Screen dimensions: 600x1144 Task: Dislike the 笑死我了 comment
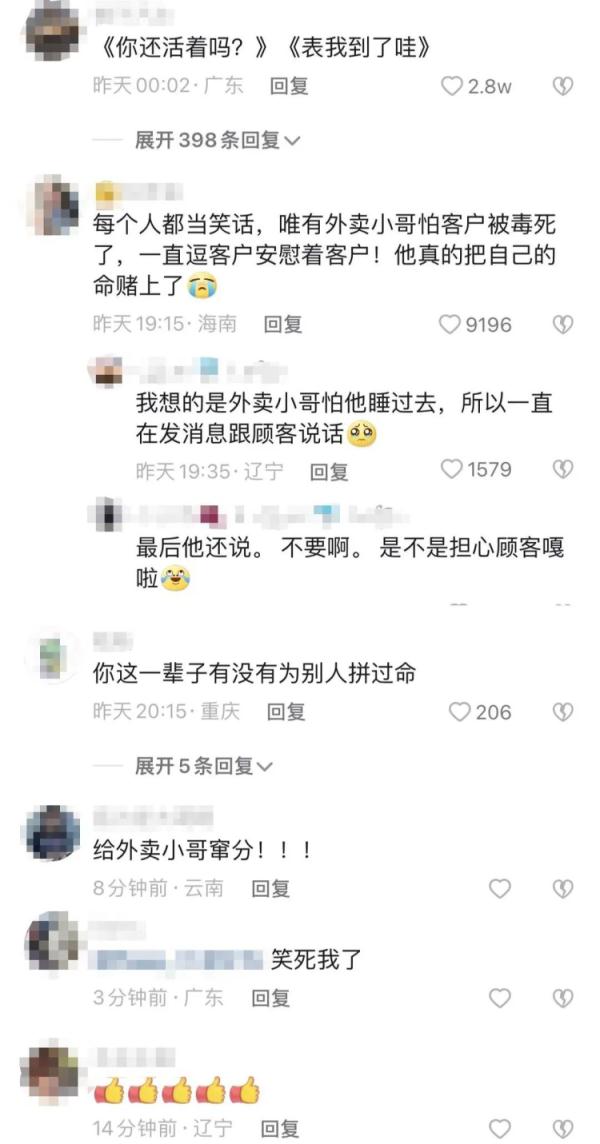563,998
